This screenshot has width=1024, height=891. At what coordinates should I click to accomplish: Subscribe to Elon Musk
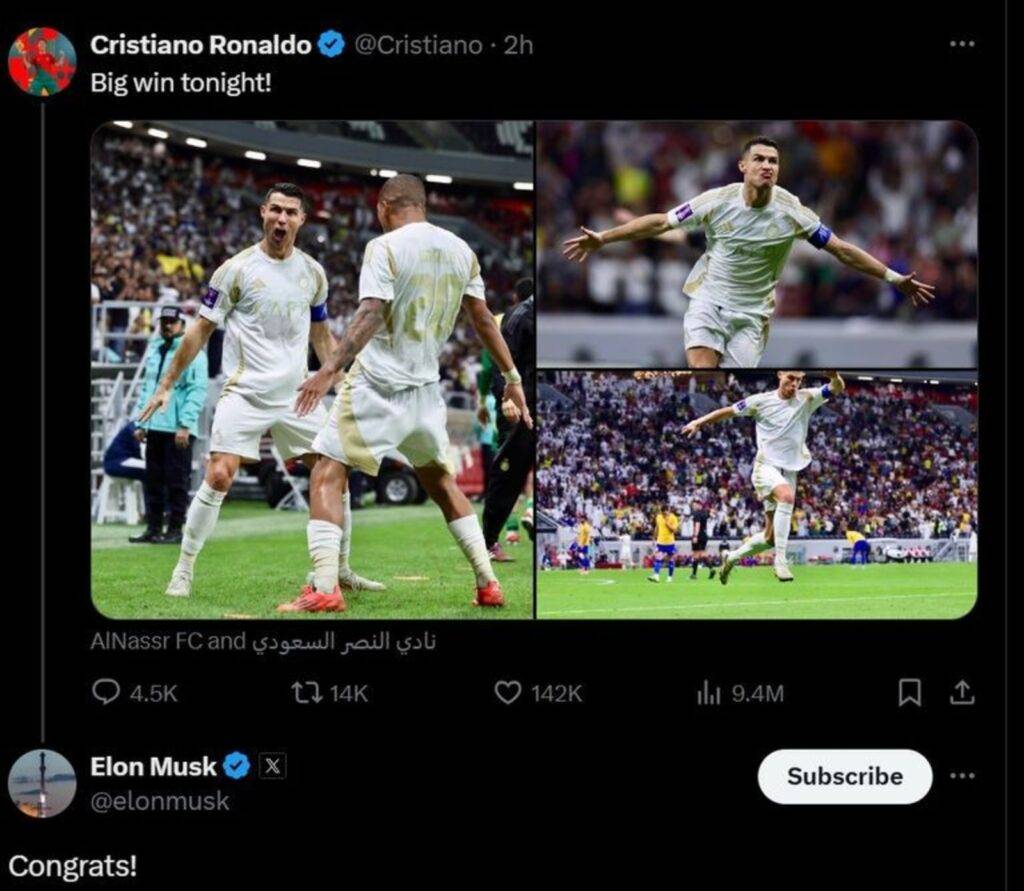[x=844, y=776]
